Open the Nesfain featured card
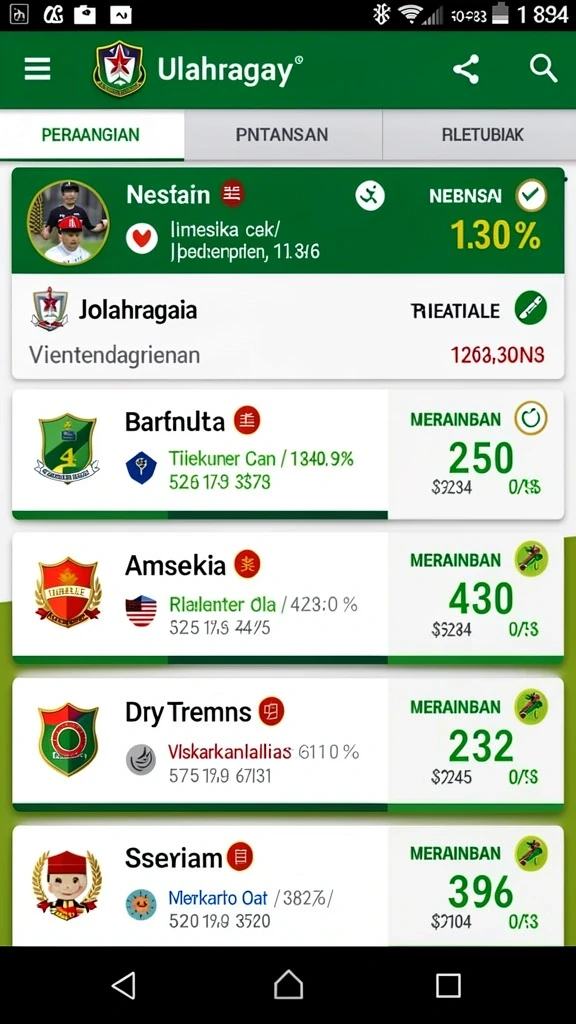This screenshot has height=1024, width=576. click(288, 221)
